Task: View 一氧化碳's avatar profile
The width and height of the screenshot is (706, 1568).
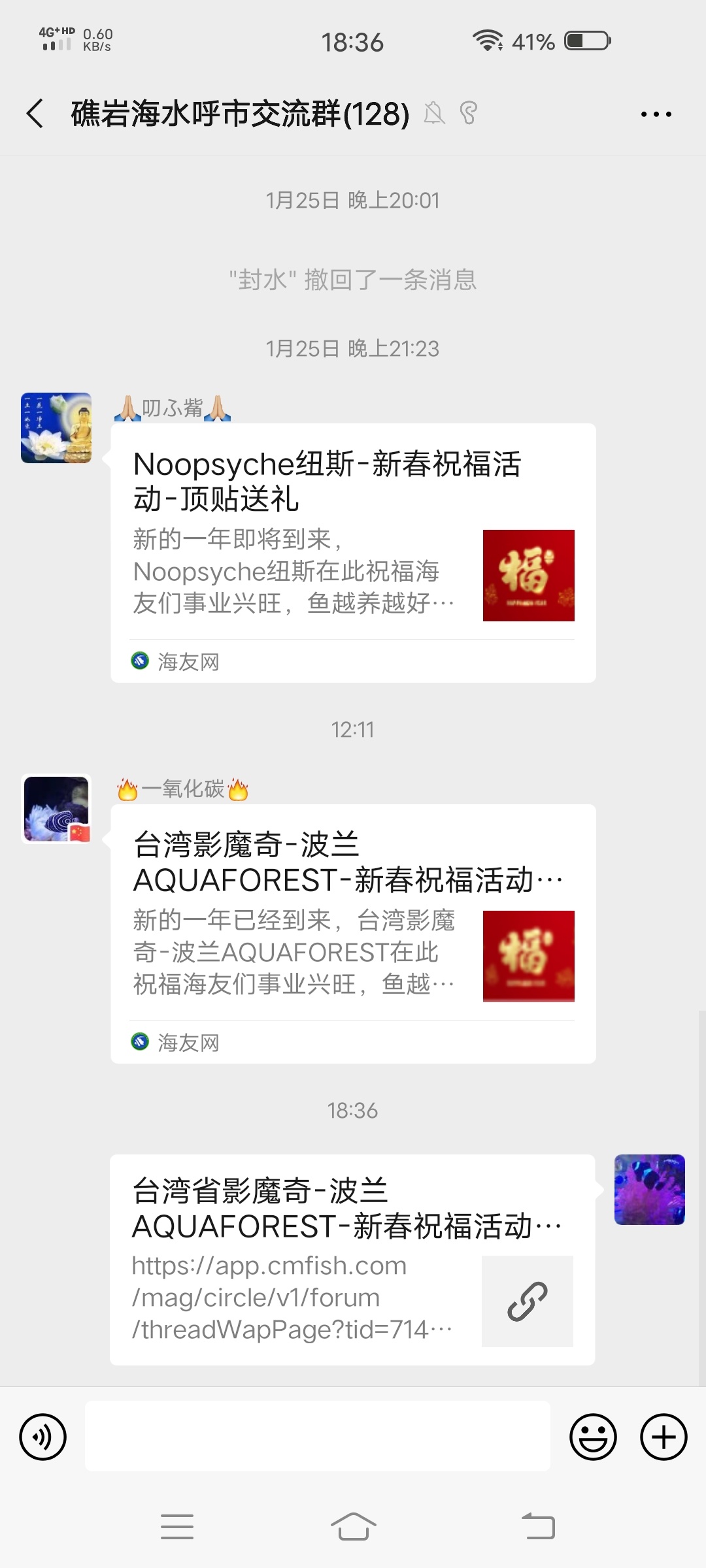Action: 56,809
